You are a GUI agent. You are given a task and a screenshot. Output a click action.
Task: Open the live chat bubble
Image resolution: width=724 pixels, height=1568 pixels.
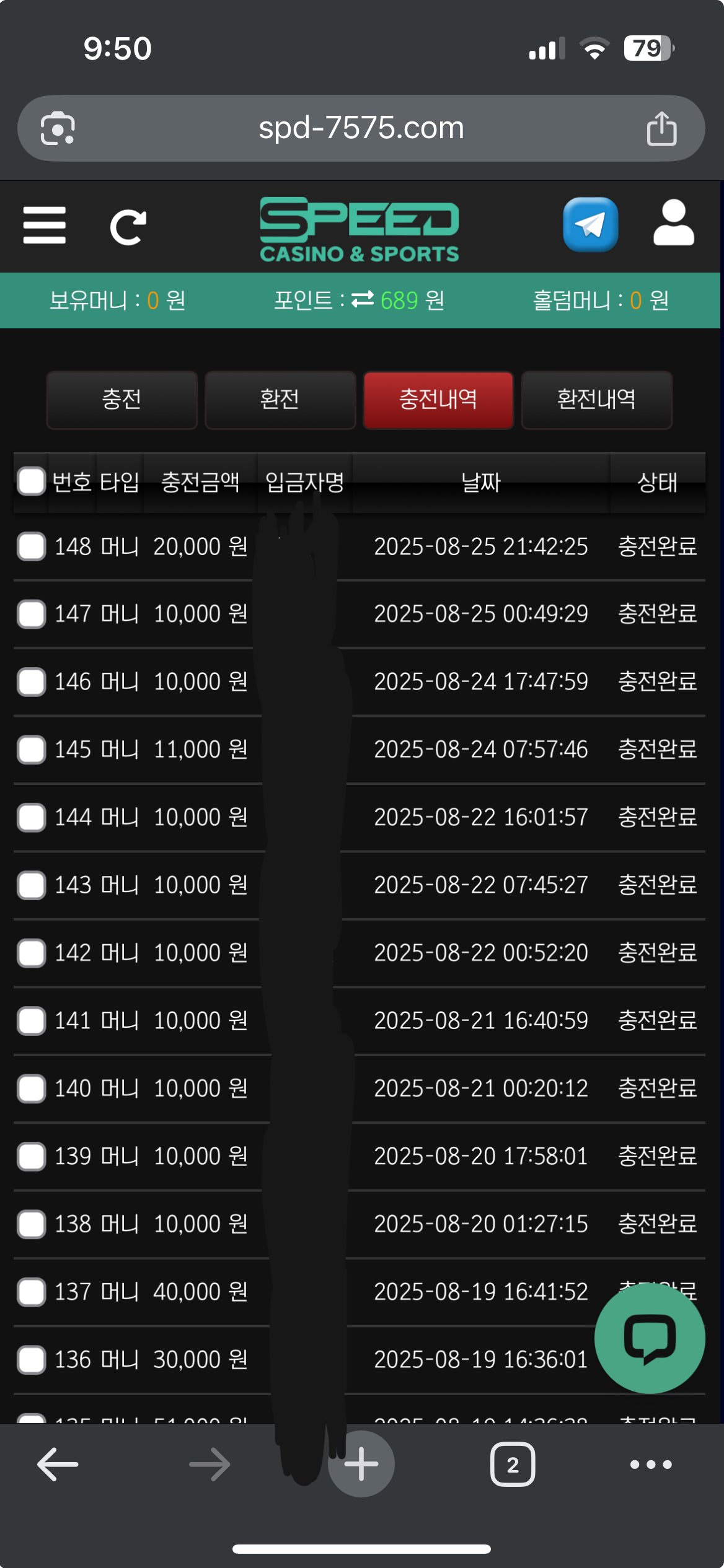[650, 1338]
